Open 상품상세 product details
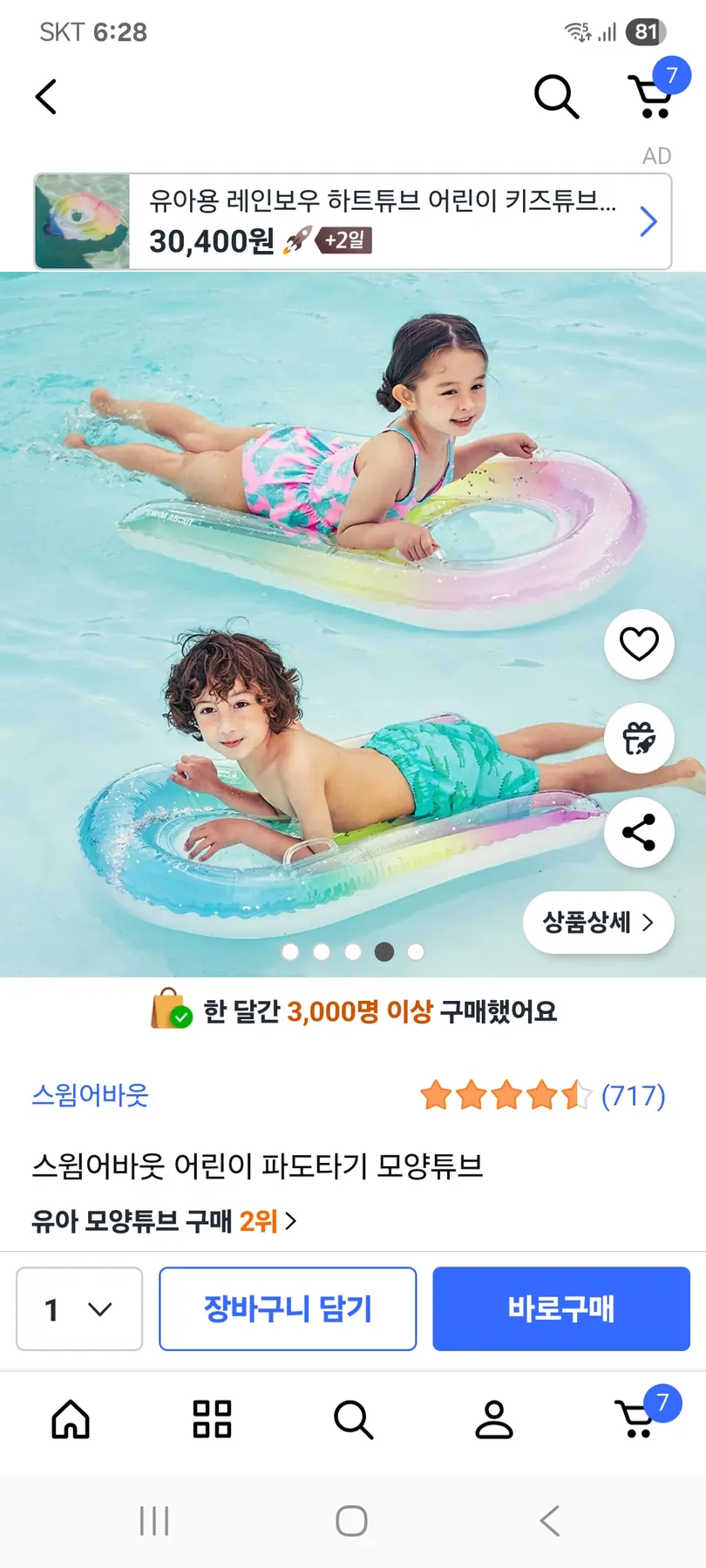 click(x=598, y=923)
